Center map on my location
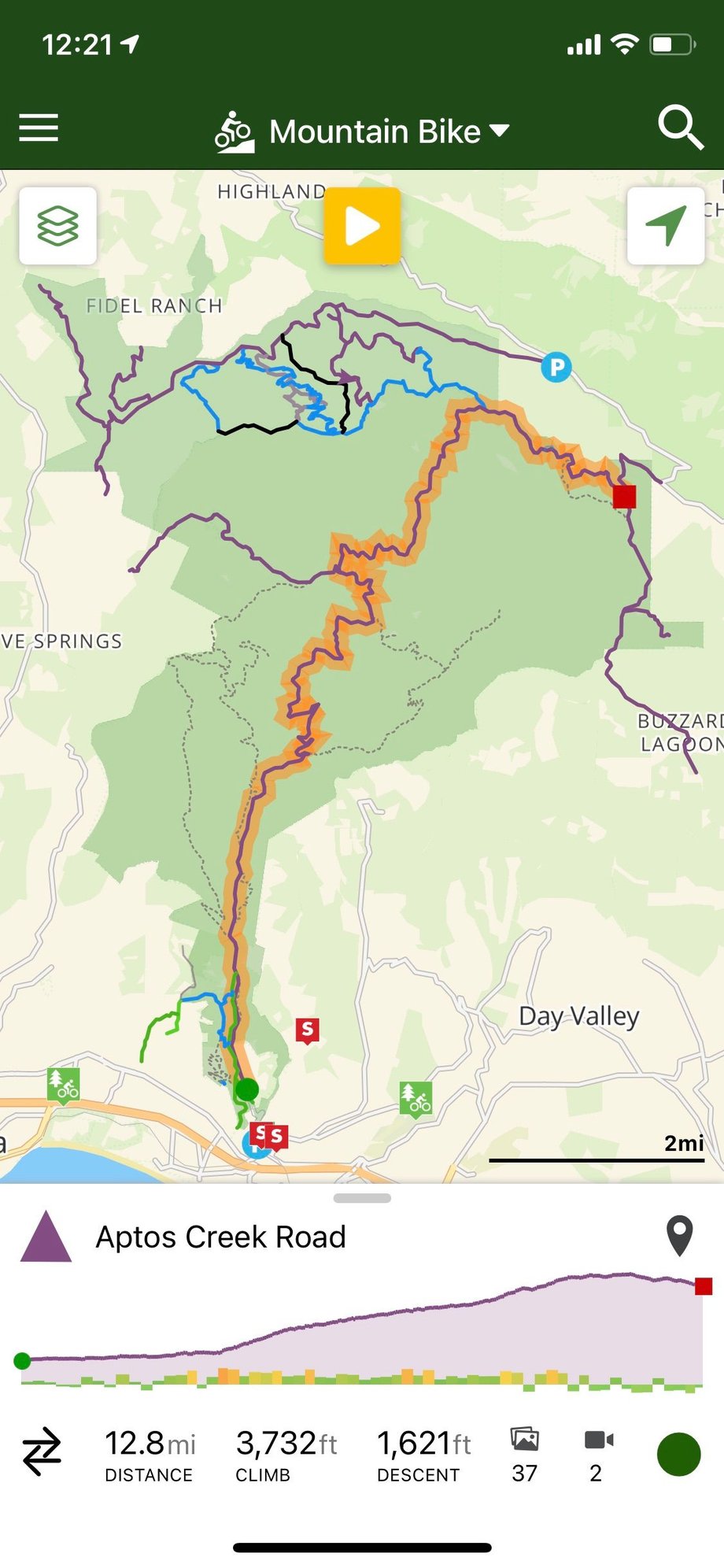 (x=666, y=226)
